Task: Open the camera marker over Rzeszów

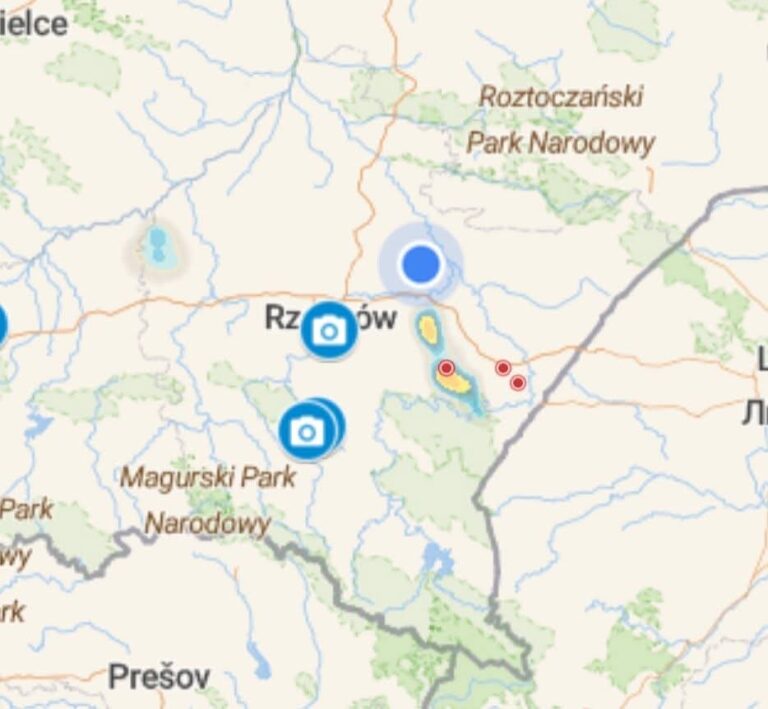Action: (x=329, y=331)
